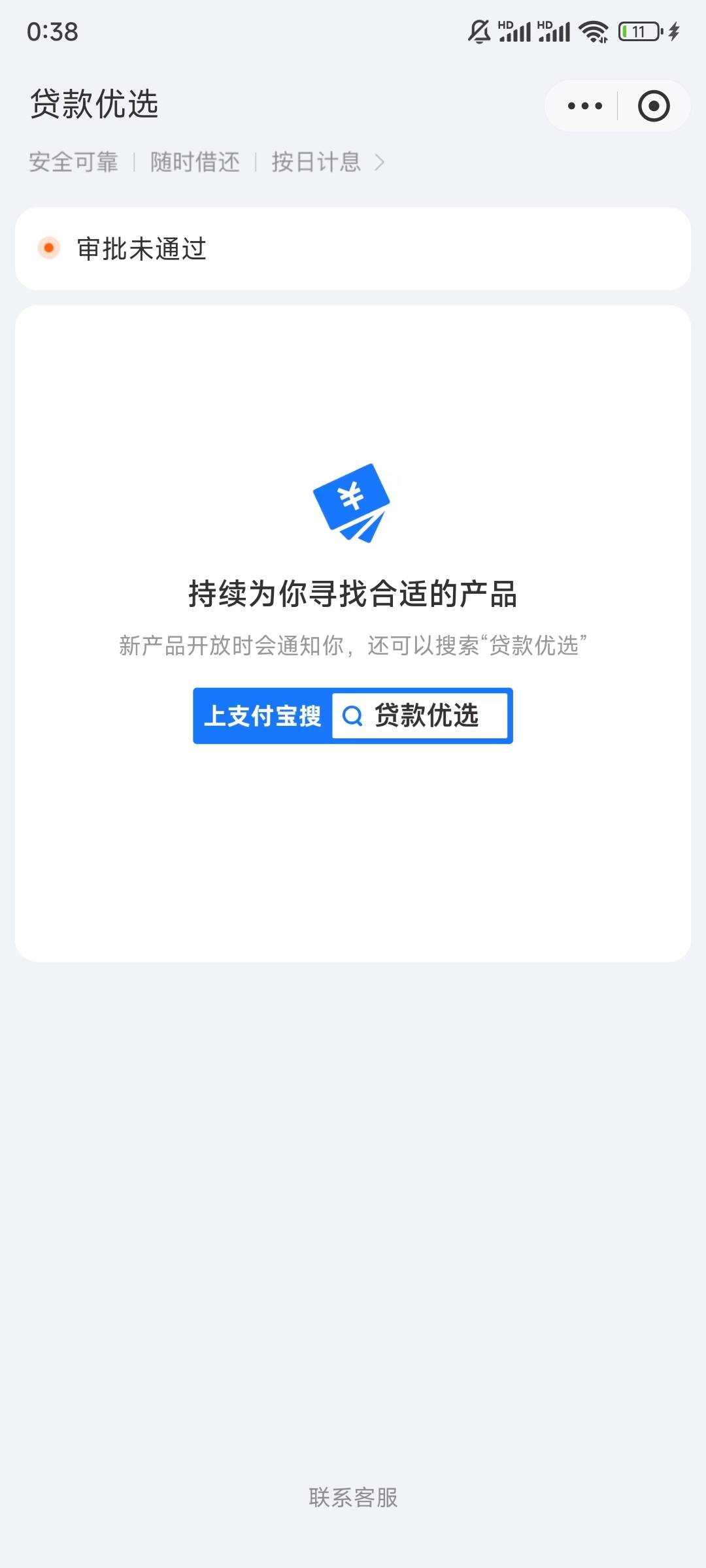Tap the 审批未通过 status row
Viewport: 706px width, 1568px height.
tap(353, 249)
